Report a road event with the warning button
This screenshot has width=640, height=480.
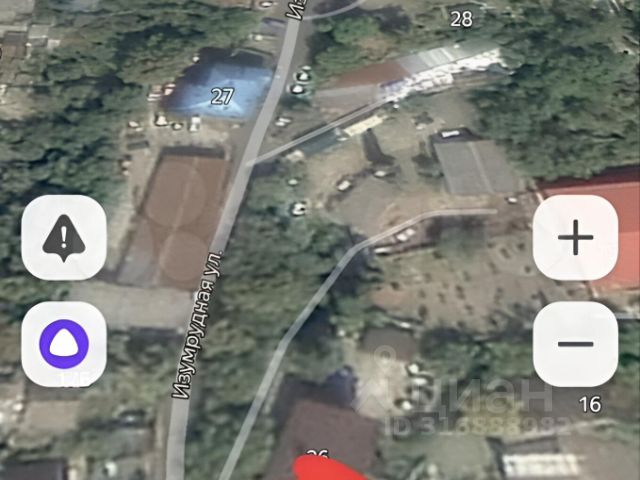63,237
